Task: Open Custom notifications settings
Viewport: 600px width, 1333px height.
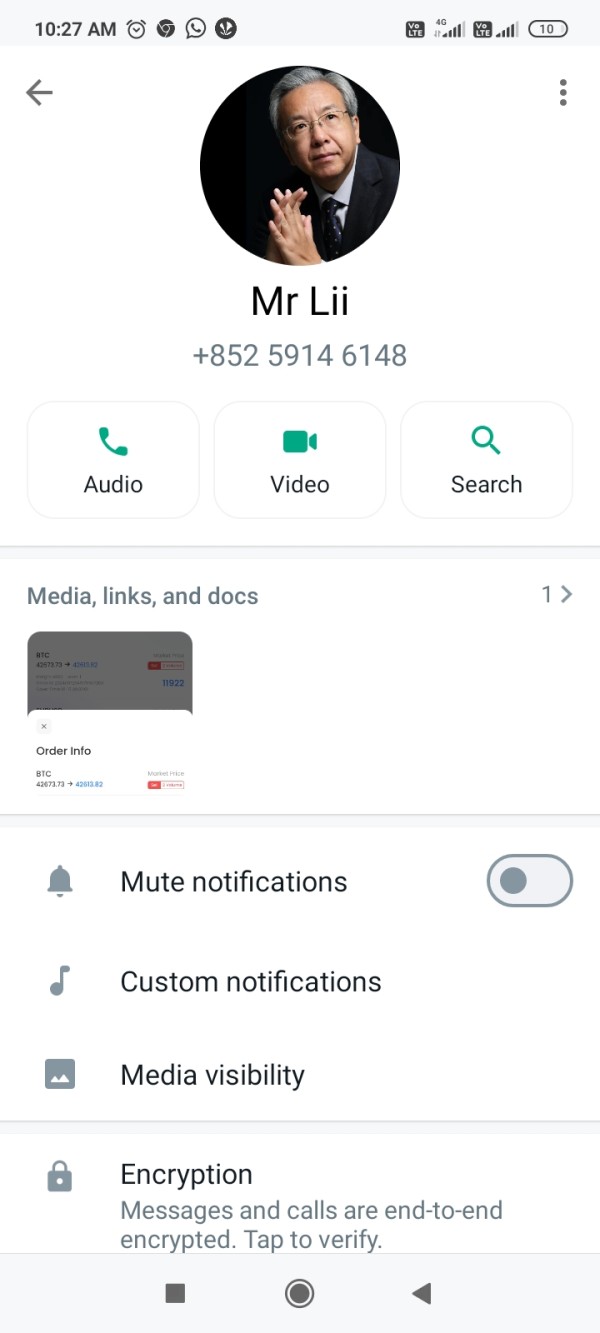Action: pyautogui.click(x=300, y=981)
